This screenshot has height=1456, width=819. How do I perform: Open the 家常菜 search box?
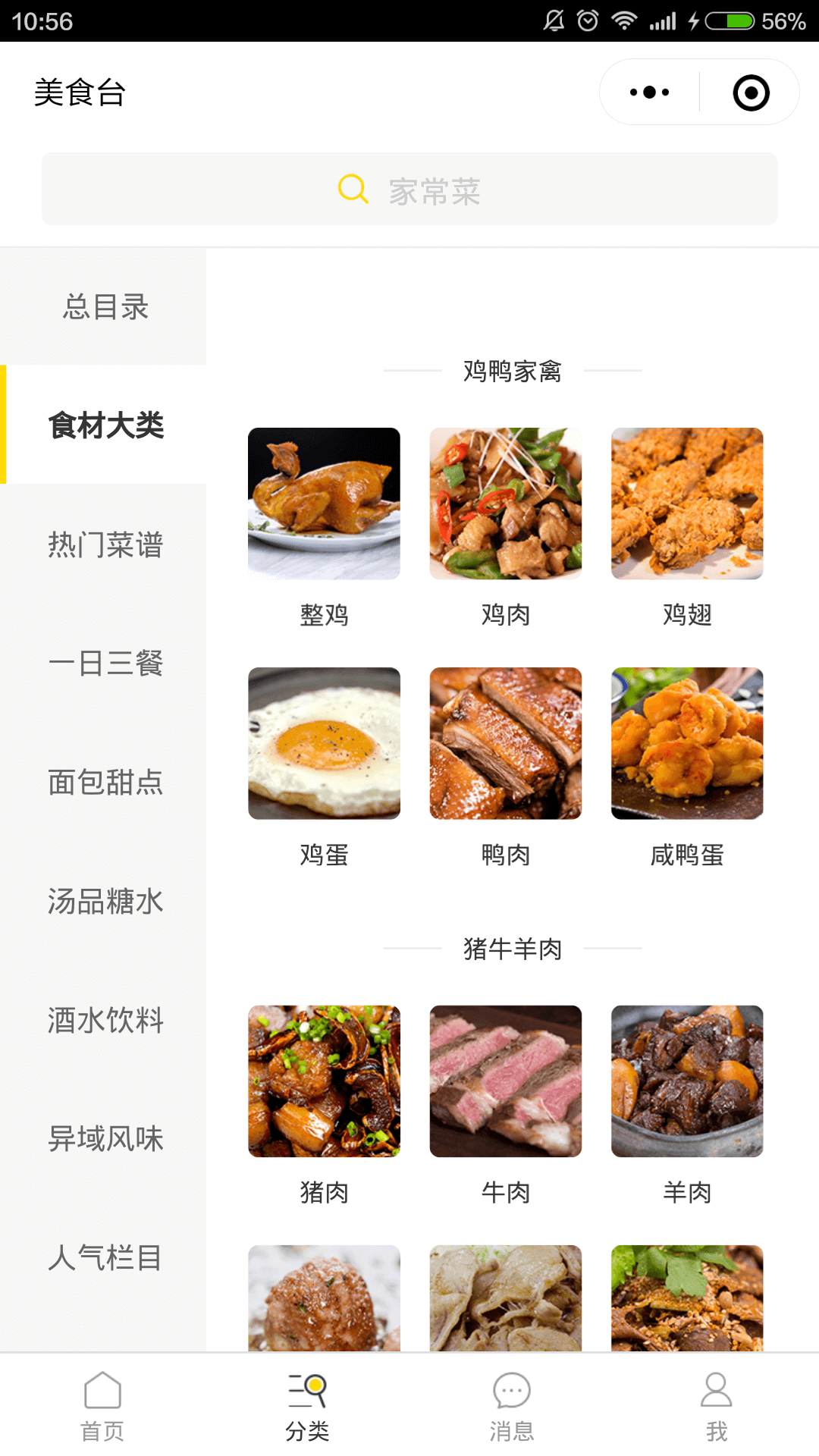click(x=409, y=189)
